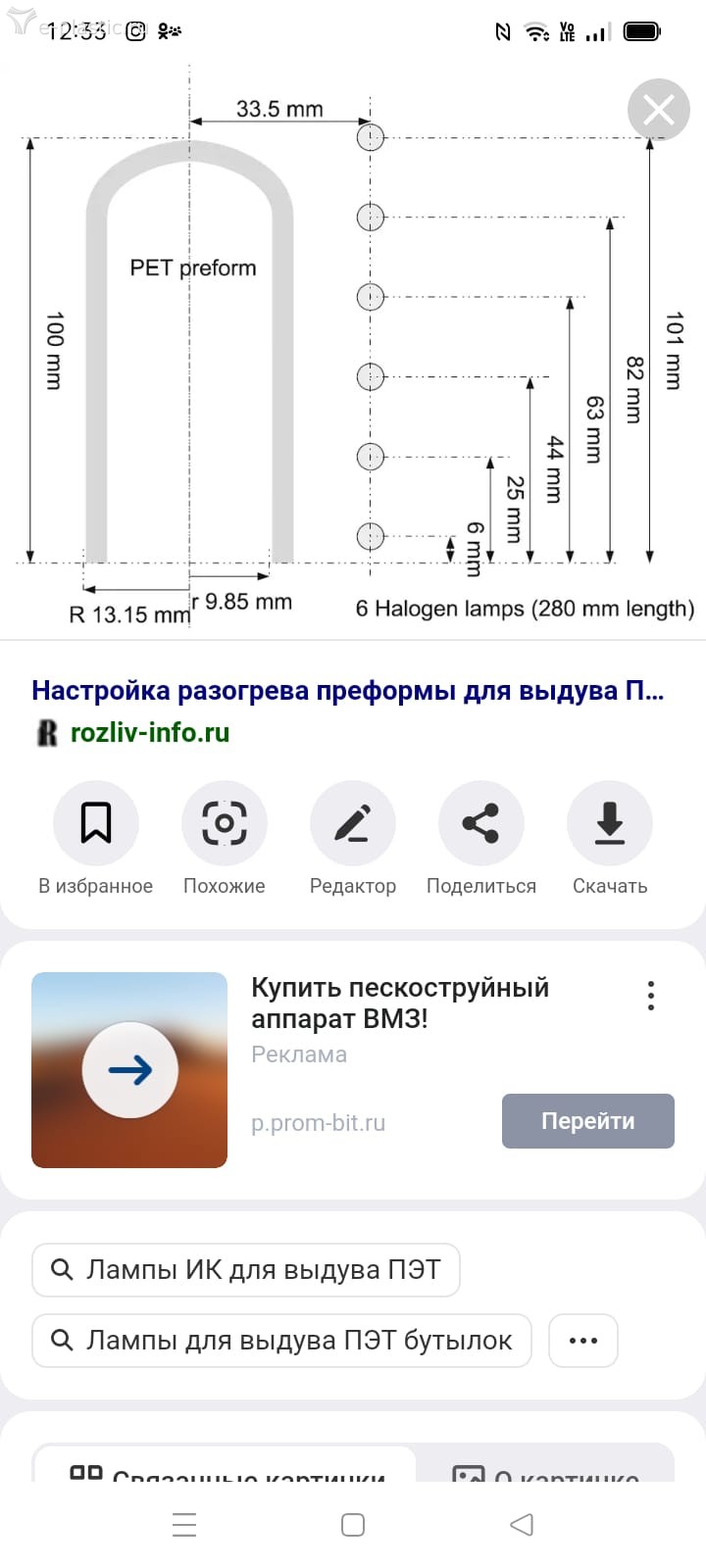Tap the Перейти ad button
This screenshot has height=1568, width=706.
click(587, 1121)
